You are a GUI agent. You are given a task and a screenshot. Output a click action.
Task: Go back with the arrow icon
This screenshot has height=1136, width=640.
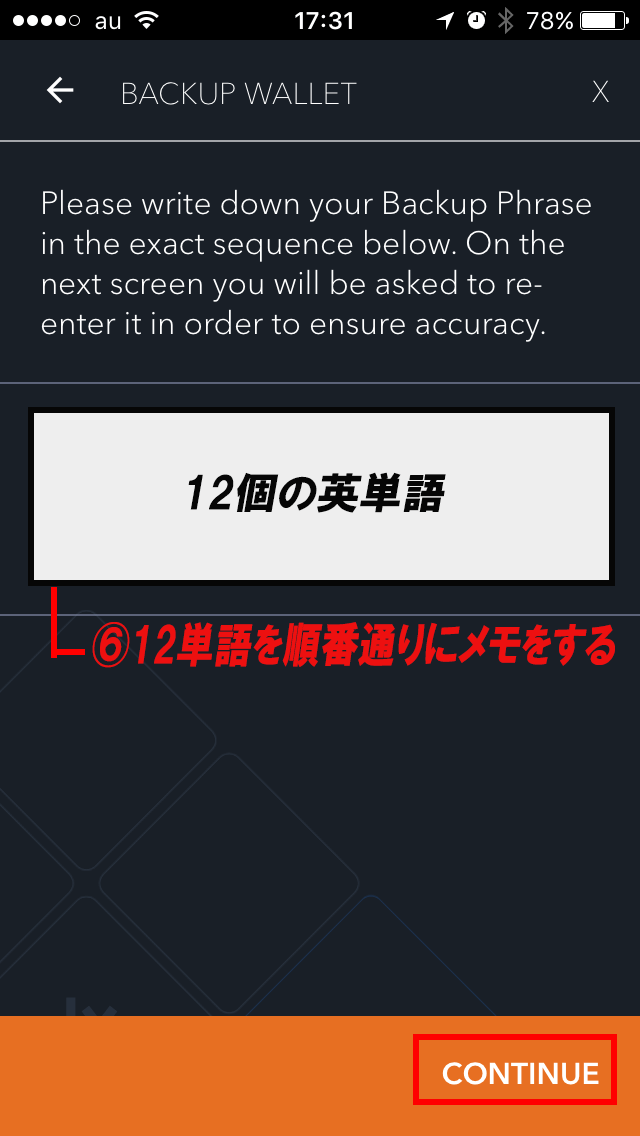pos(61,92)
